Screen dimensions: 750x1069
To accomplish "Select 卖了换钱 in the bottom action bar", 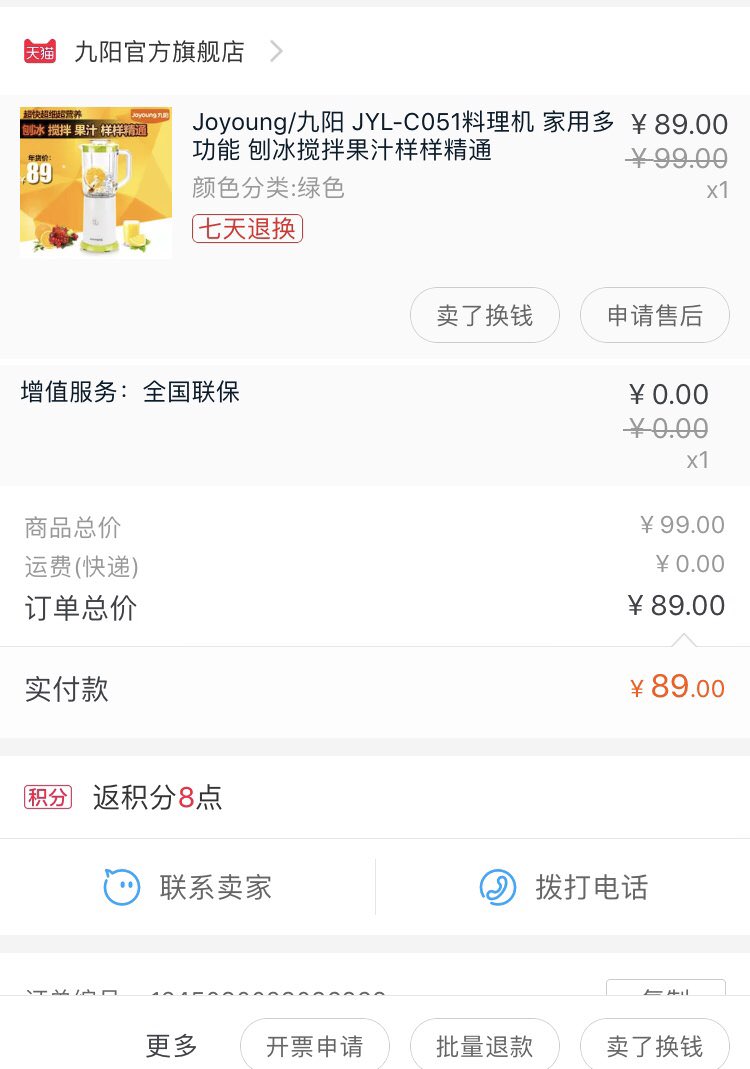I will click(x=655, y=1046).
